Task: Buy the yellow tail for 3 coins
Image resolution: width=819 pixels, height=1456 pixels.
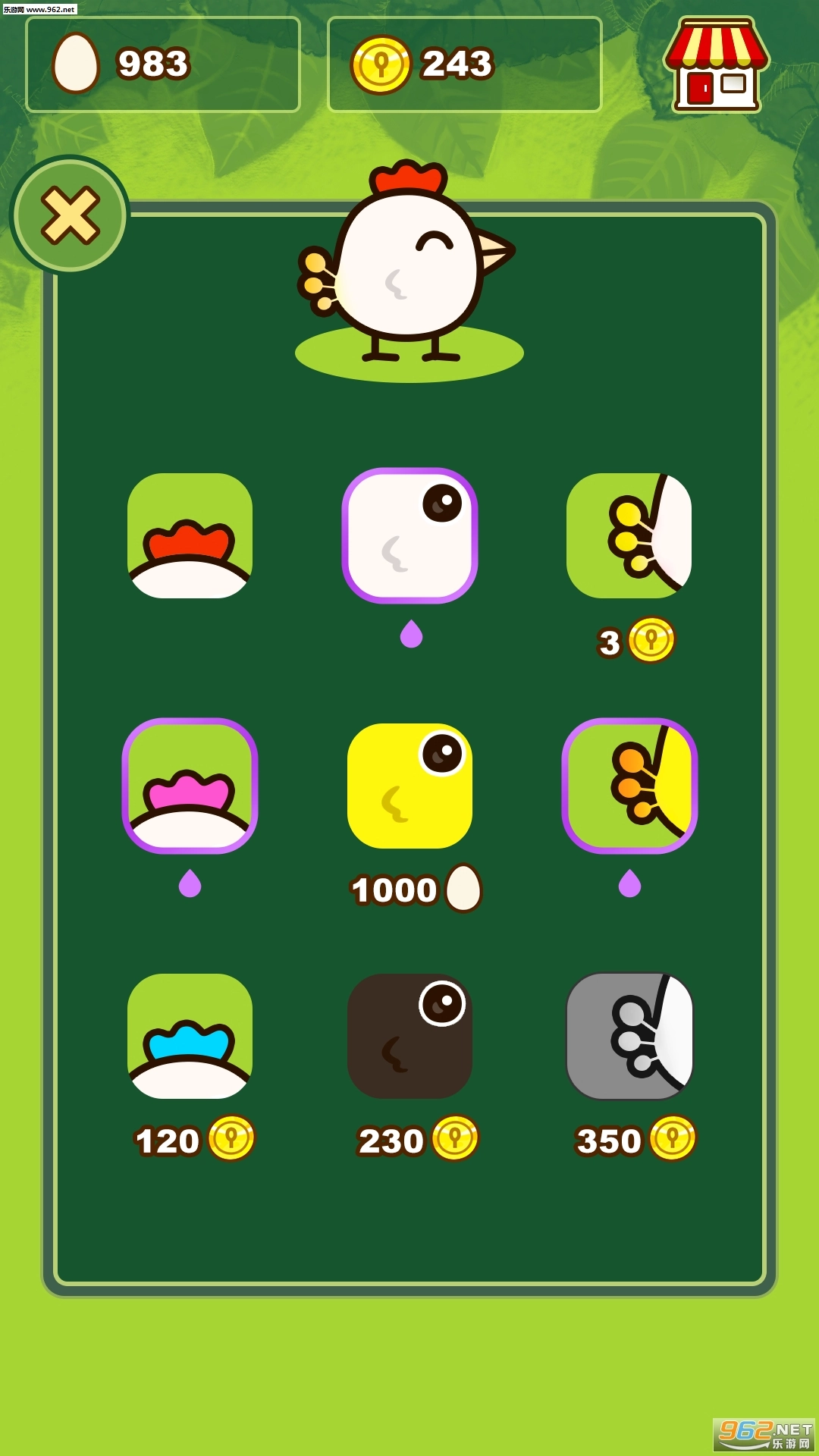Action: tap(629, 536)
